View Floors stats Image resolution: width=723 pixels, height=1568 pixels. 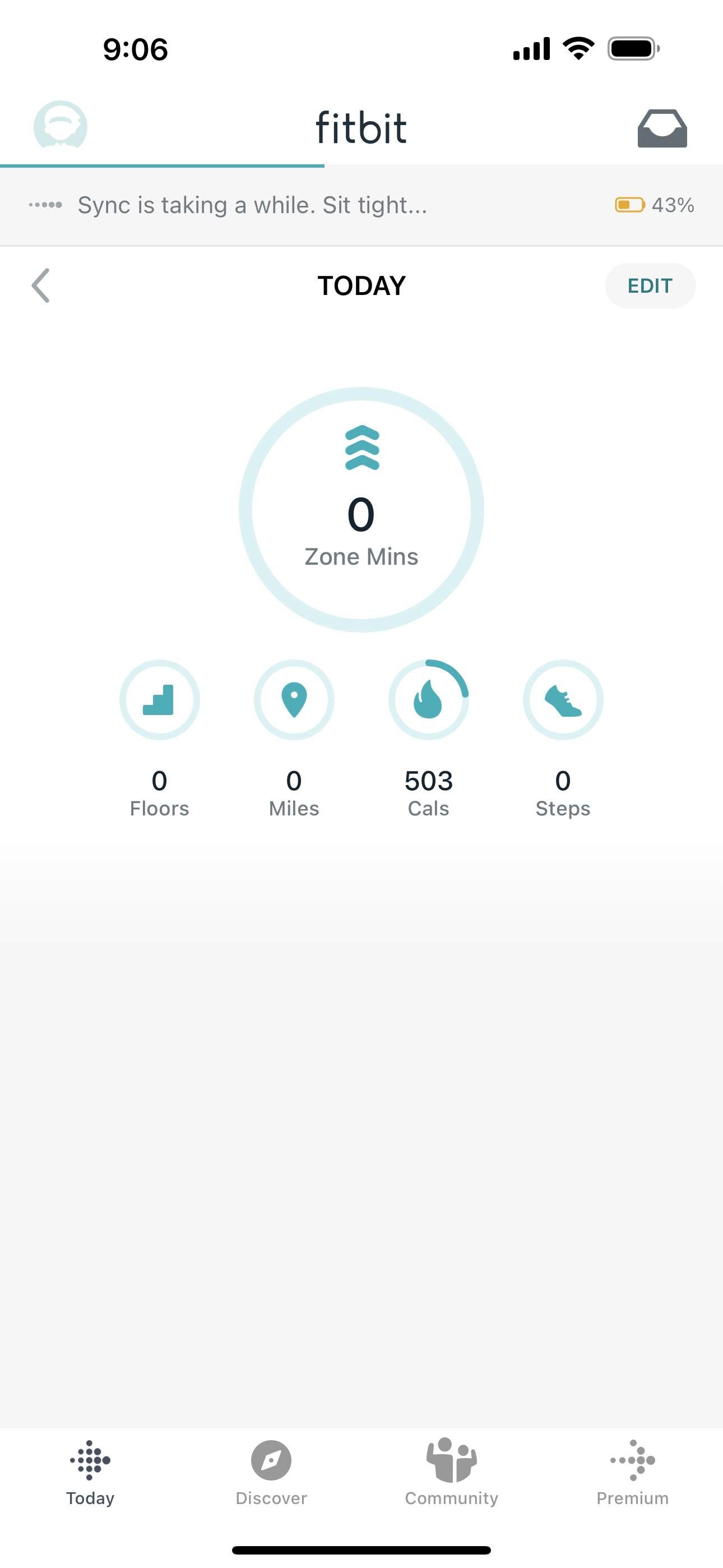[x=159, y=700]
